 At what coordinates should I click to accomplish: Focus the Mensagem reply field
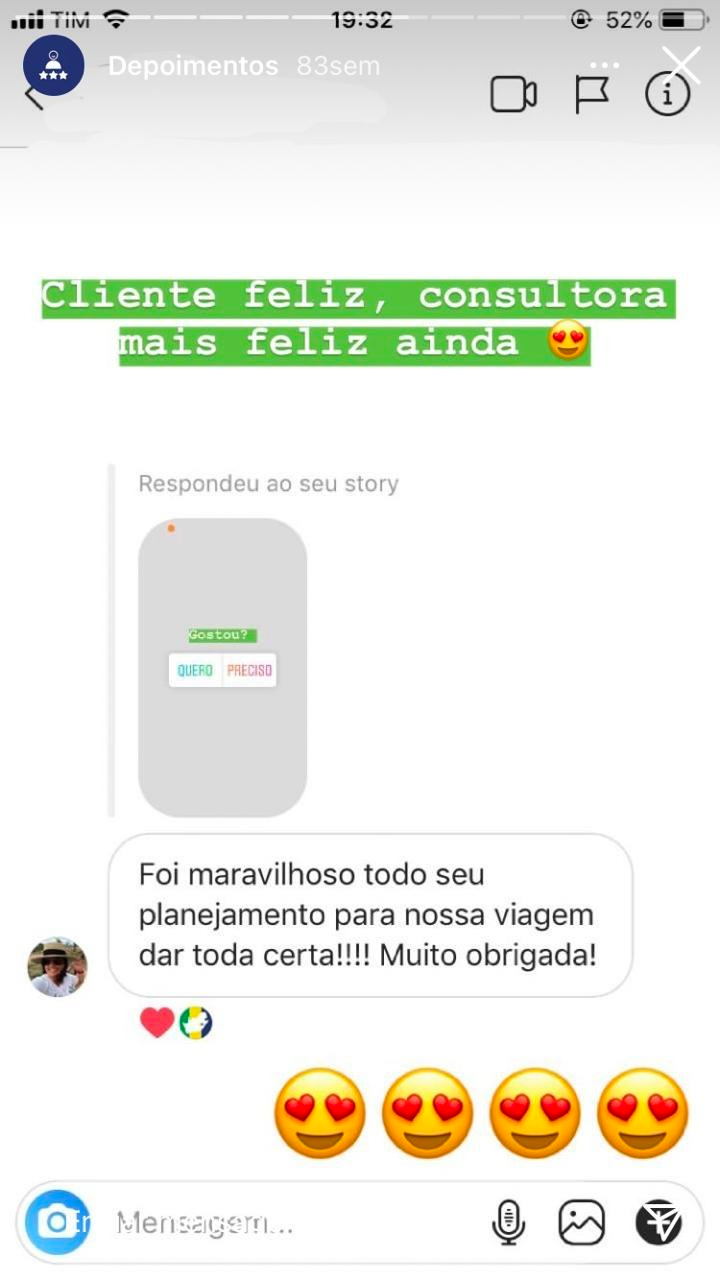290,1222
